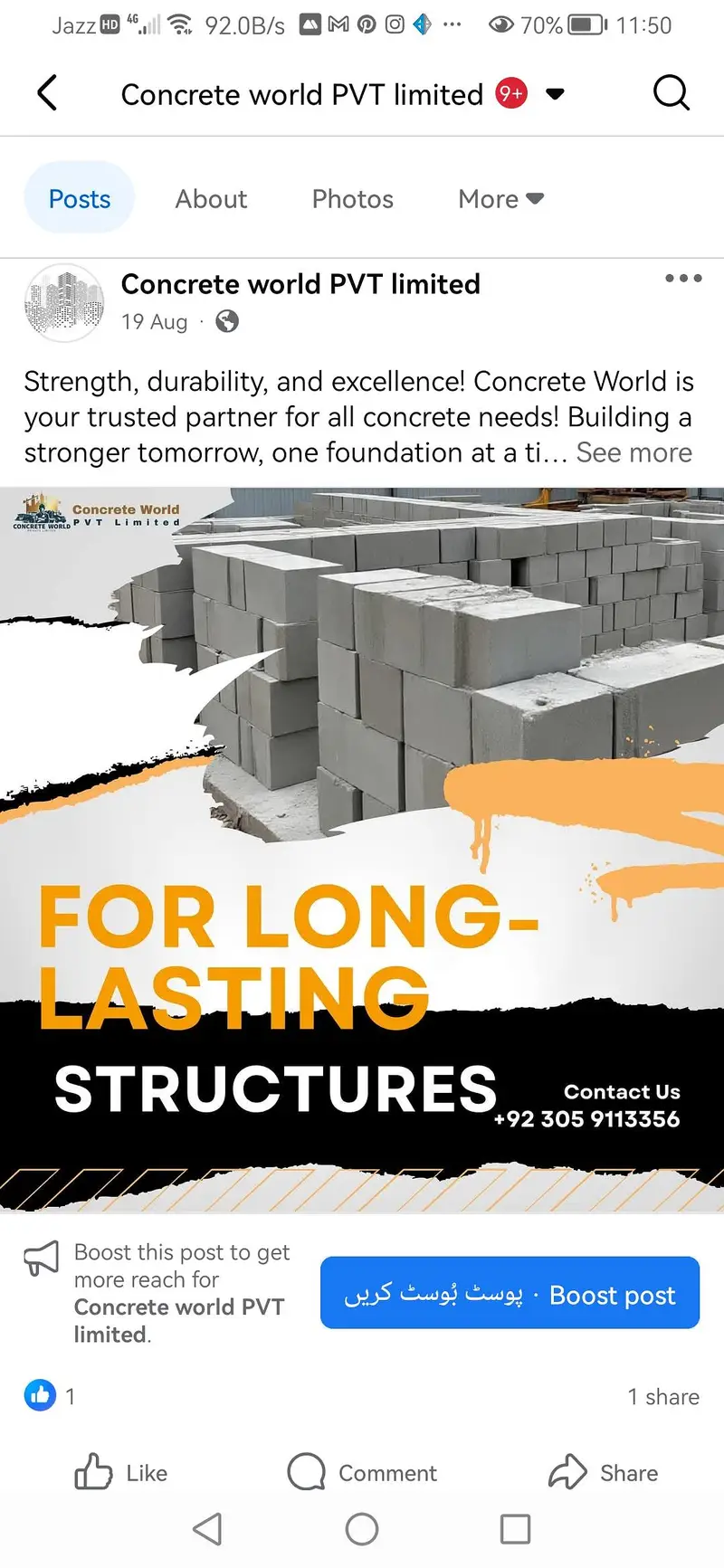Expand the page name dropdown arrow
This screenshot has height=1568, width=724.
[556, 93]
